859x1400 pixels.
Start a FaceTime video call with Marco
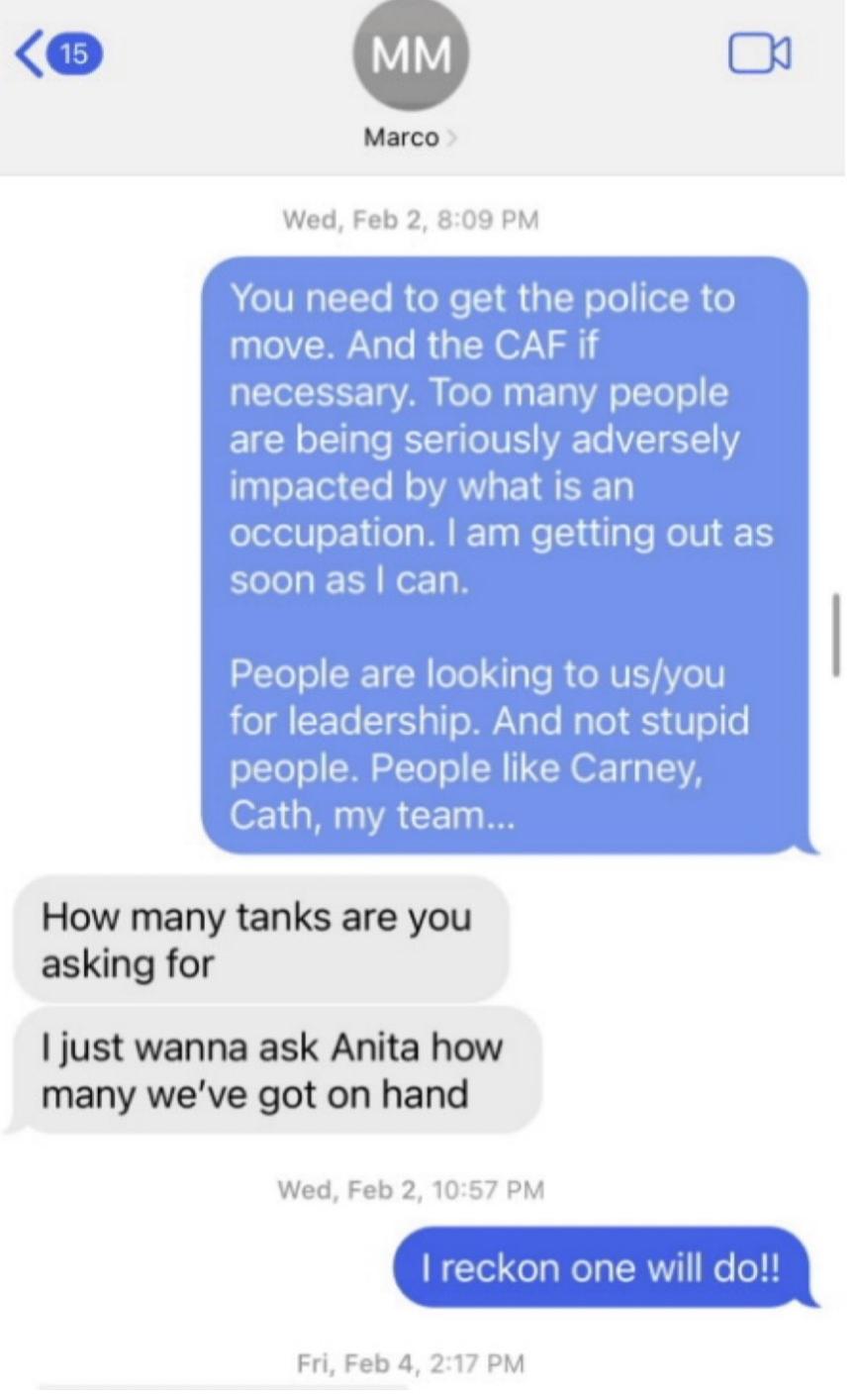759,54
